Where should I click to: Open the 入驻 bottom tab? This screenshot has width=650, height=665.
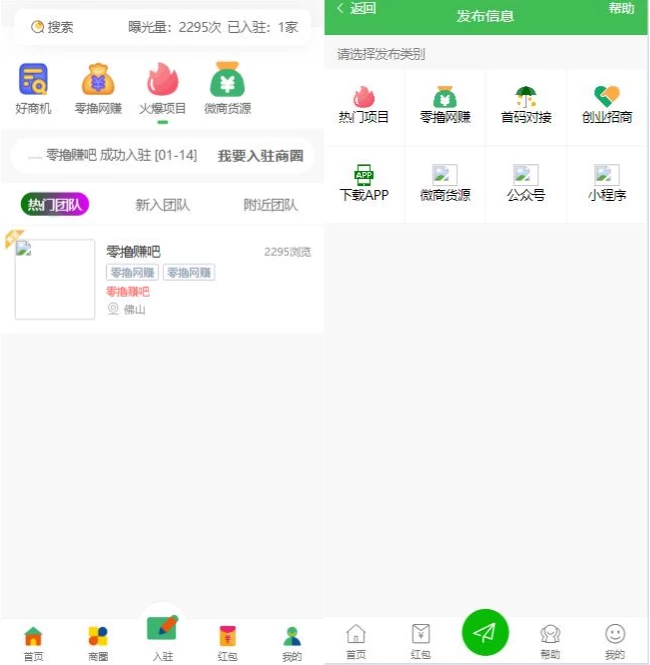[162, 636]
